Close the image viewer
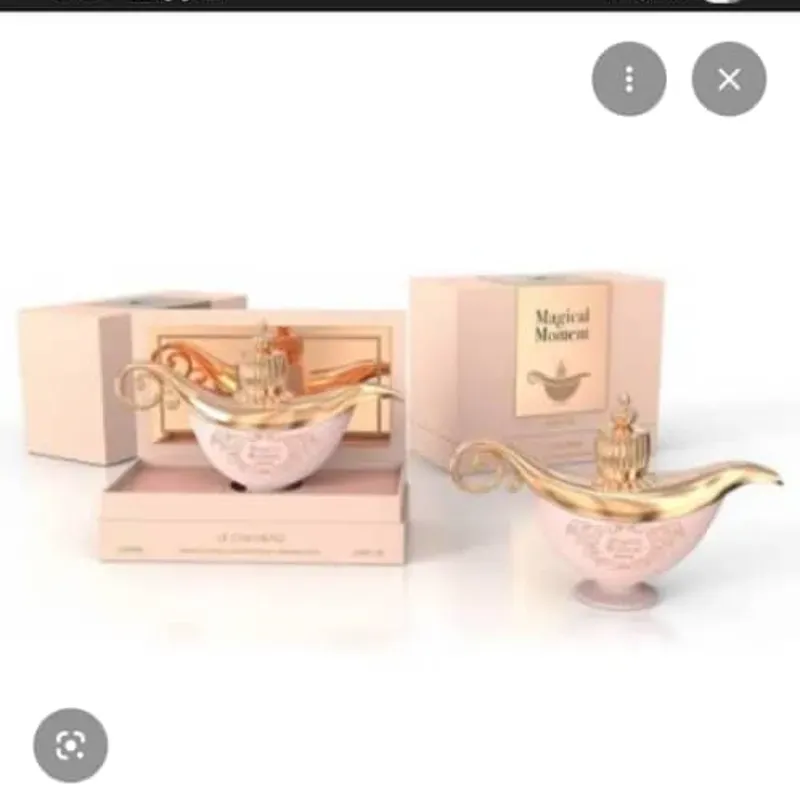The height and width of the screenshot is (800, 800). (x=729, y=79)
